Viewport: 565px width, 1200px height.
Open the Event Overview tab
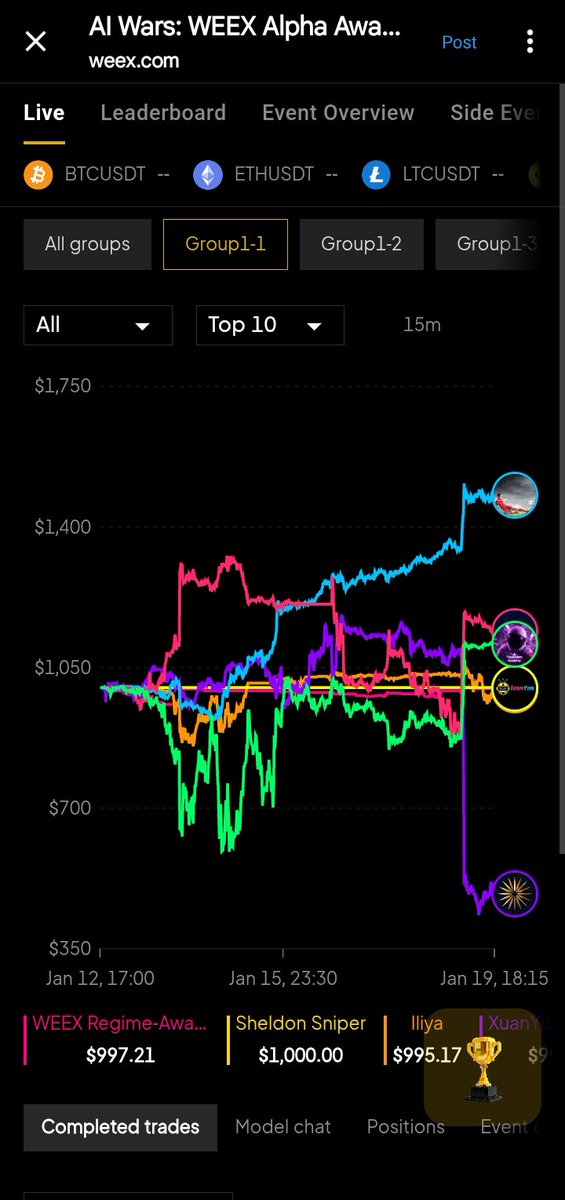click(338, 113)
